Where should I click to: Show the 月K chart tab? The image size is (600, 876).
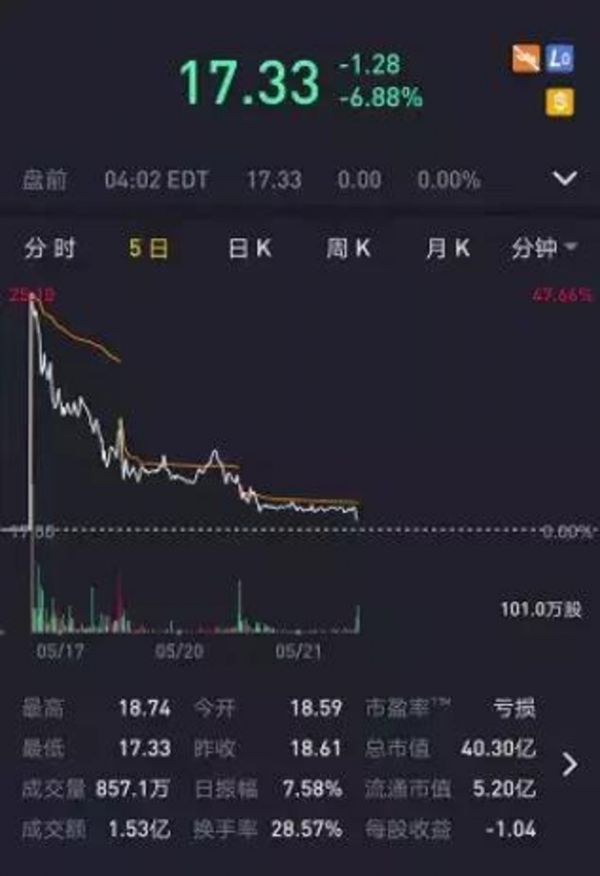pyautogui.click(x=447, y=249)
